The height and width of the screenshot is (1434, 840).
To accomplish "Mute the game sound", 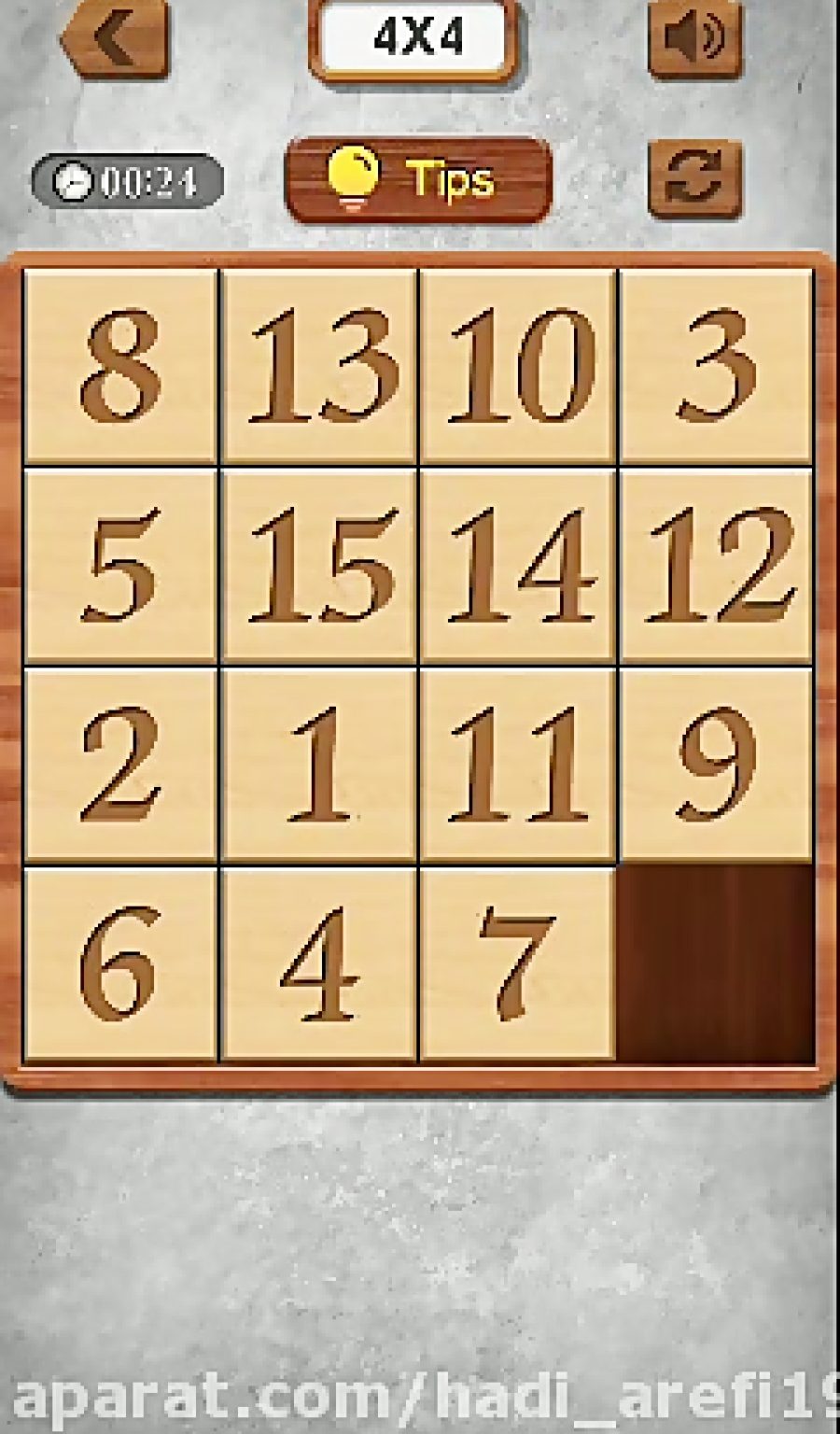I will tap(694, 38).
